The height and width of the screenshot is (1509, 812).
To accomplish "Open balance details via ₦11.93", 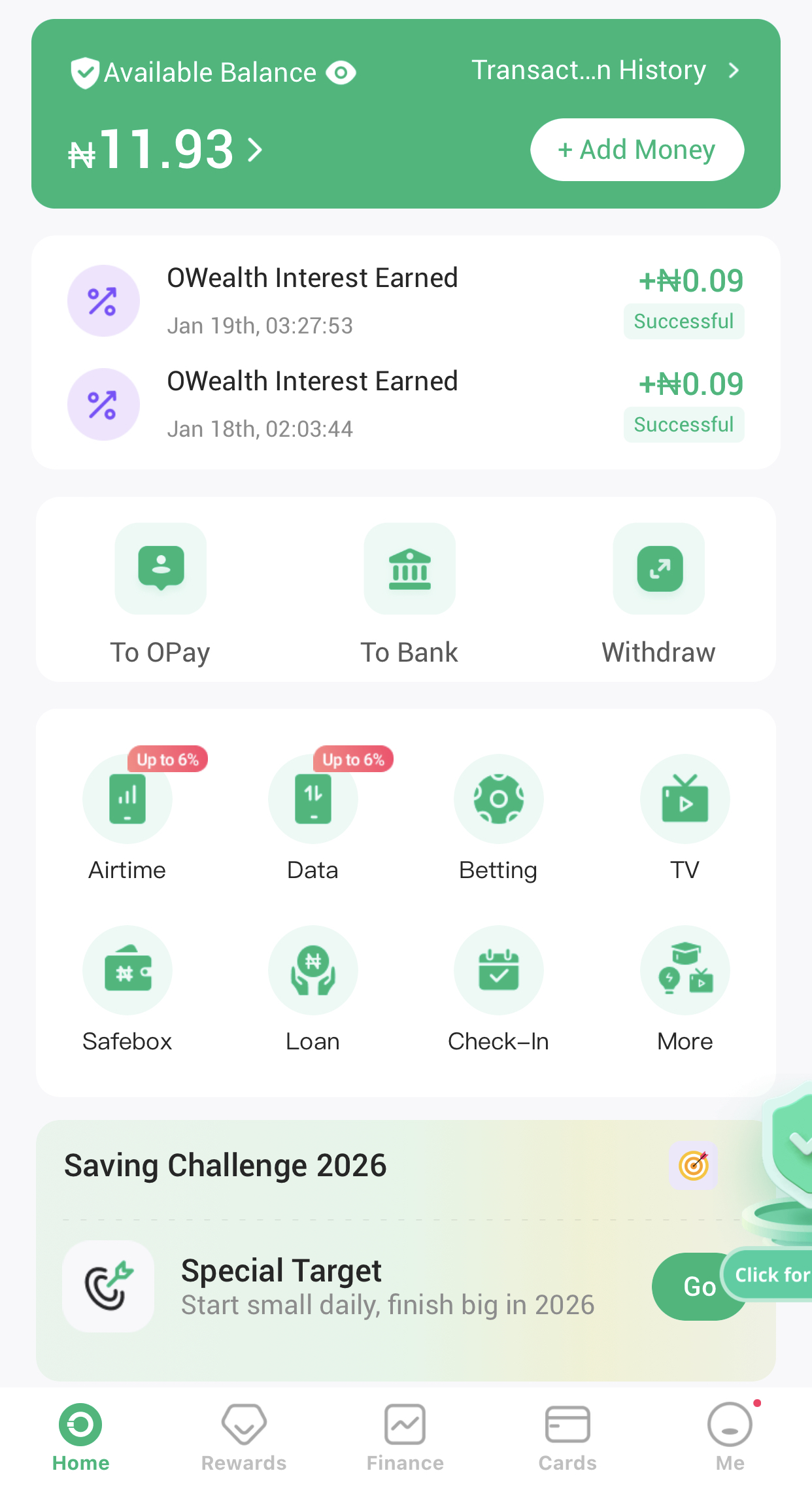I will click(x=165, y=150).
